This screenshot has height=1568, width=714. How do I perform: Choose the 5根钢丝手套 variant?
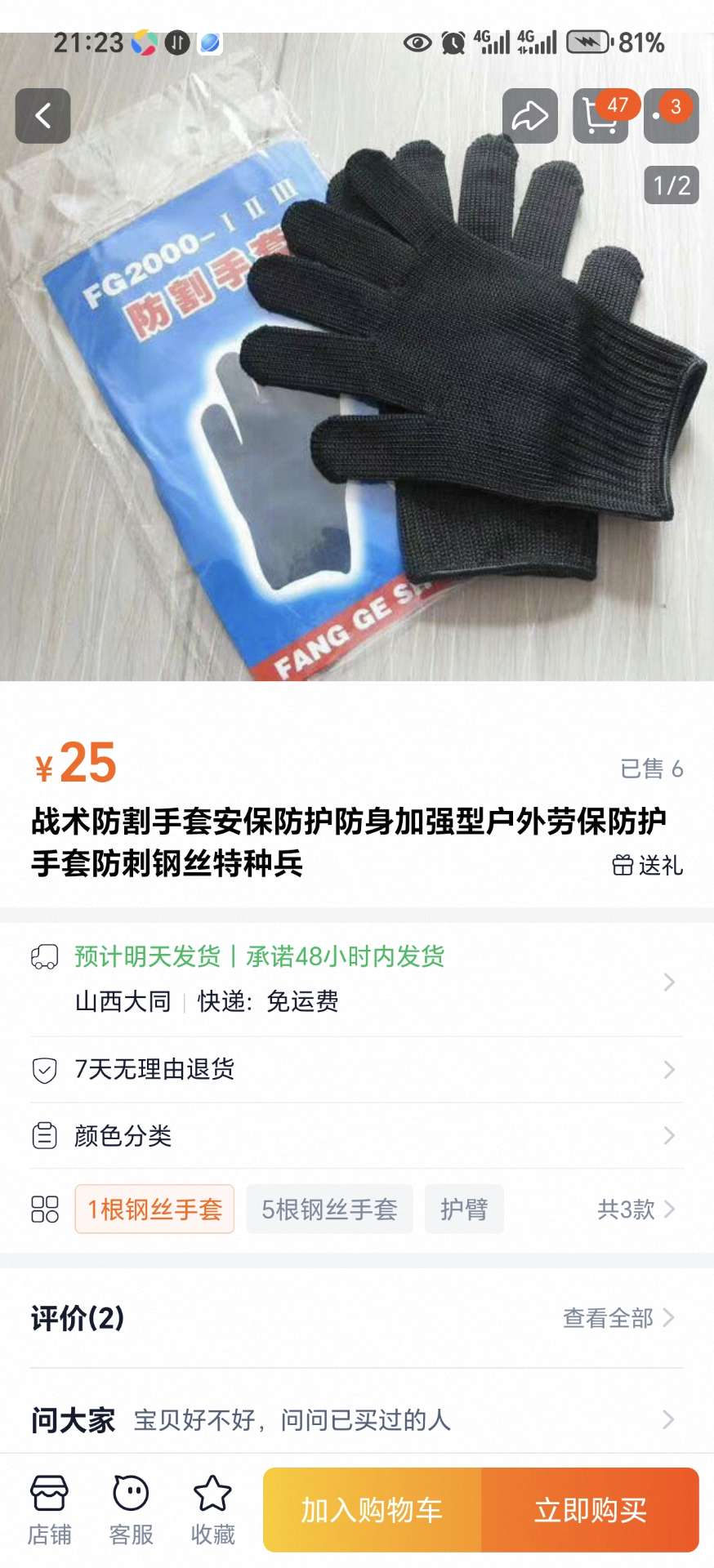329,1209
